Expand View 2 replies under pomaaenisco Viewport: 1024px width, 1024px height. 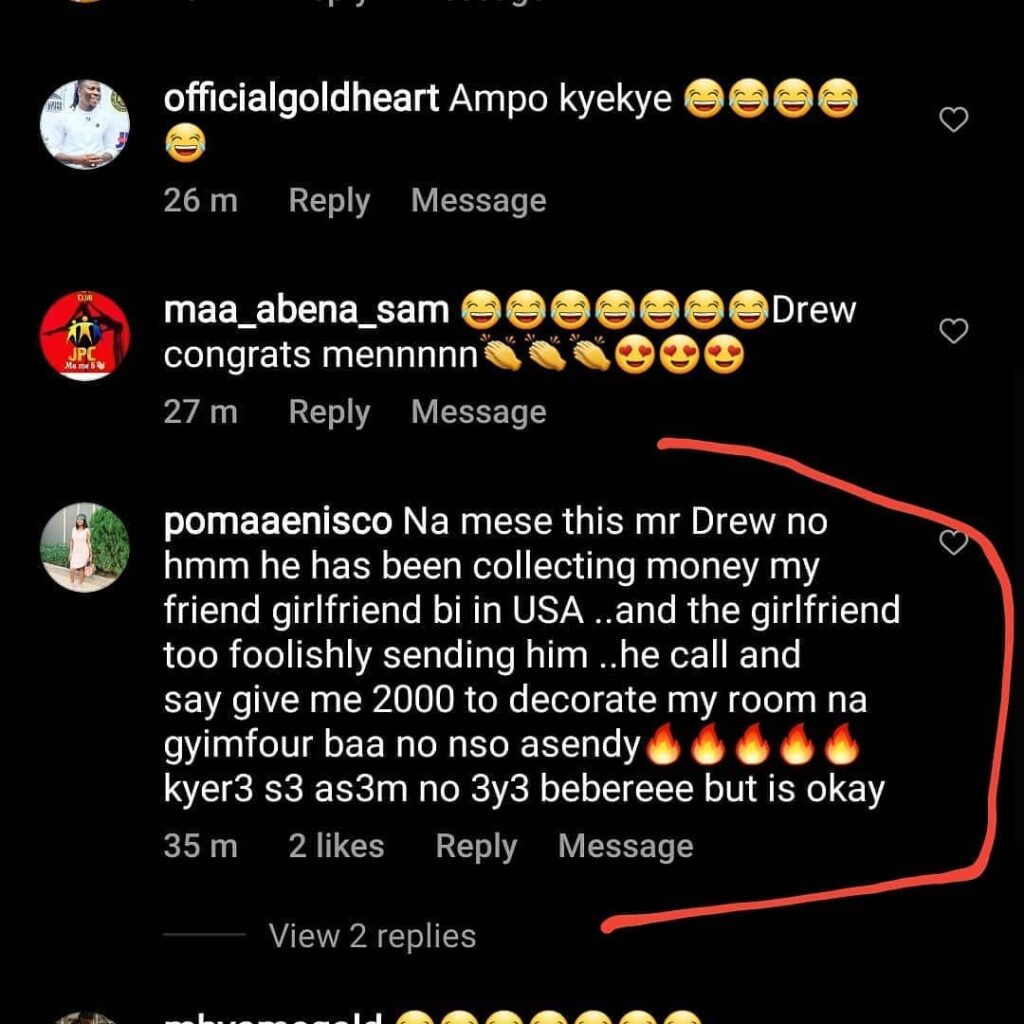(372, 936)
